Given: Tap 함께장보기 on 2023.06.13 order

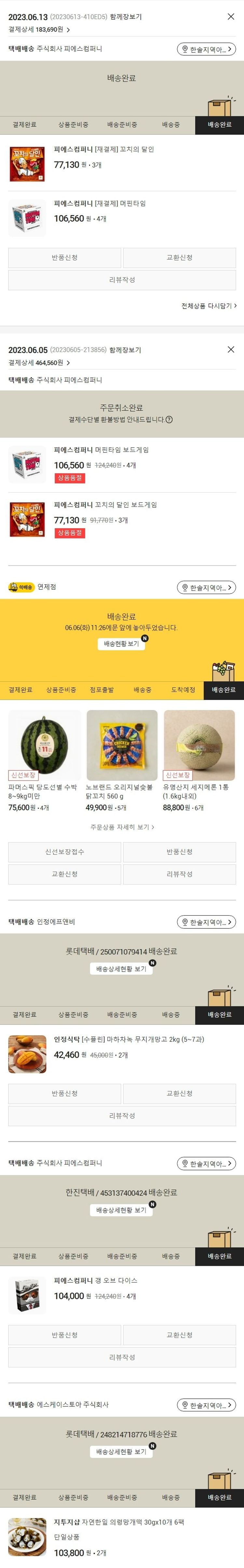Looking at the screenshot, I should [x=125, y=17].
